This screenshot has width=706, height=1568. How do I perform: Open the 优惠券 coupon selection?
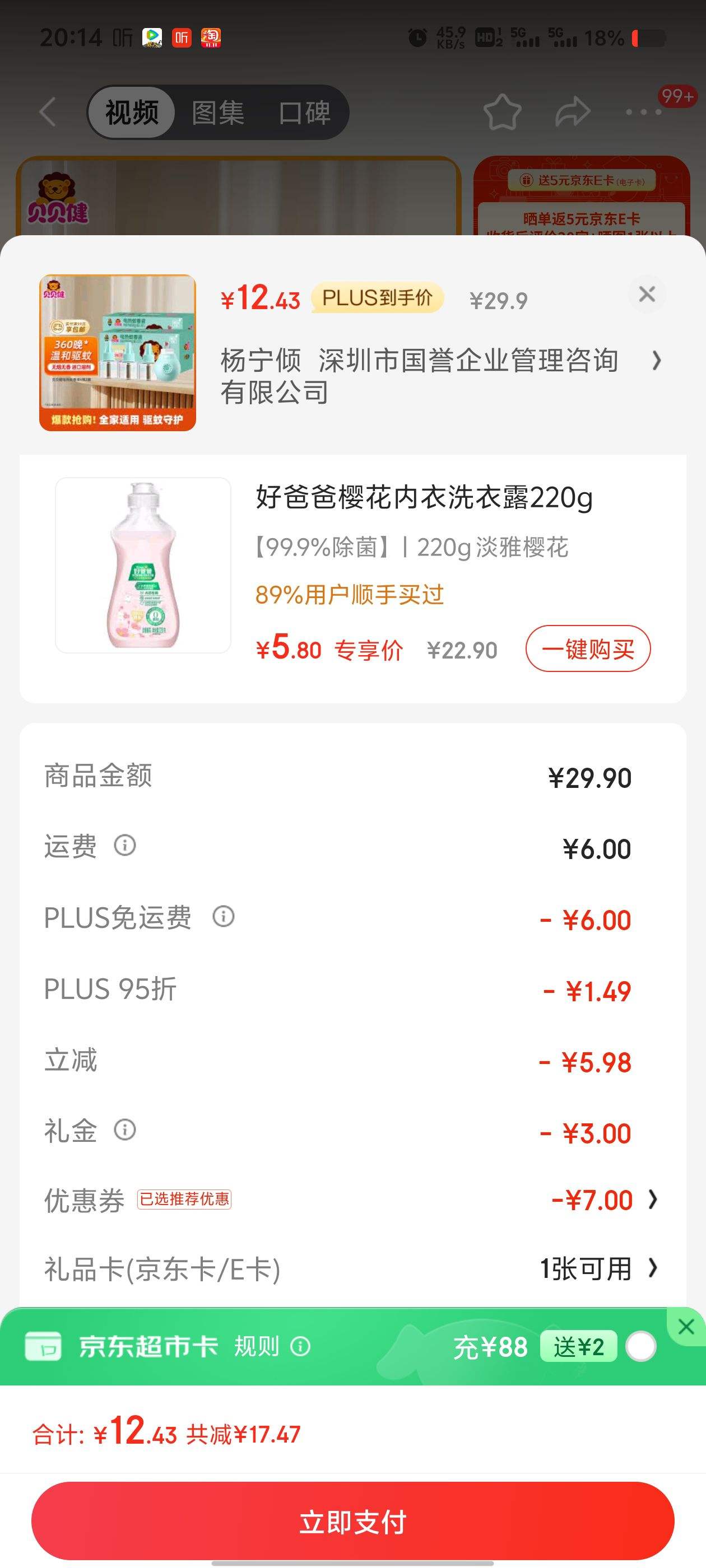pos(603,1200)
